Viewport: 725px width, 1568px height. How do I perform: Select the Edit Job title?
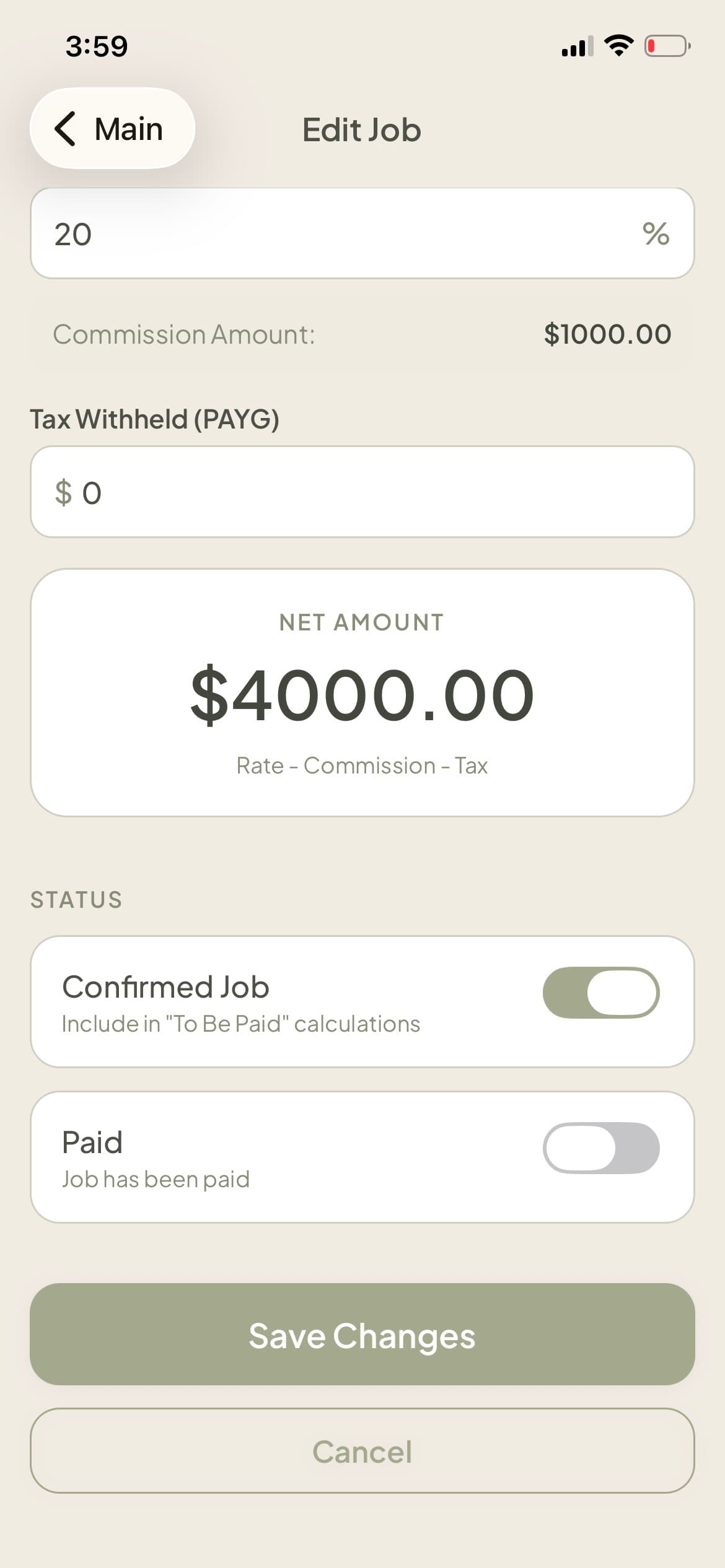pyautogui.click(x=361, y=130)
